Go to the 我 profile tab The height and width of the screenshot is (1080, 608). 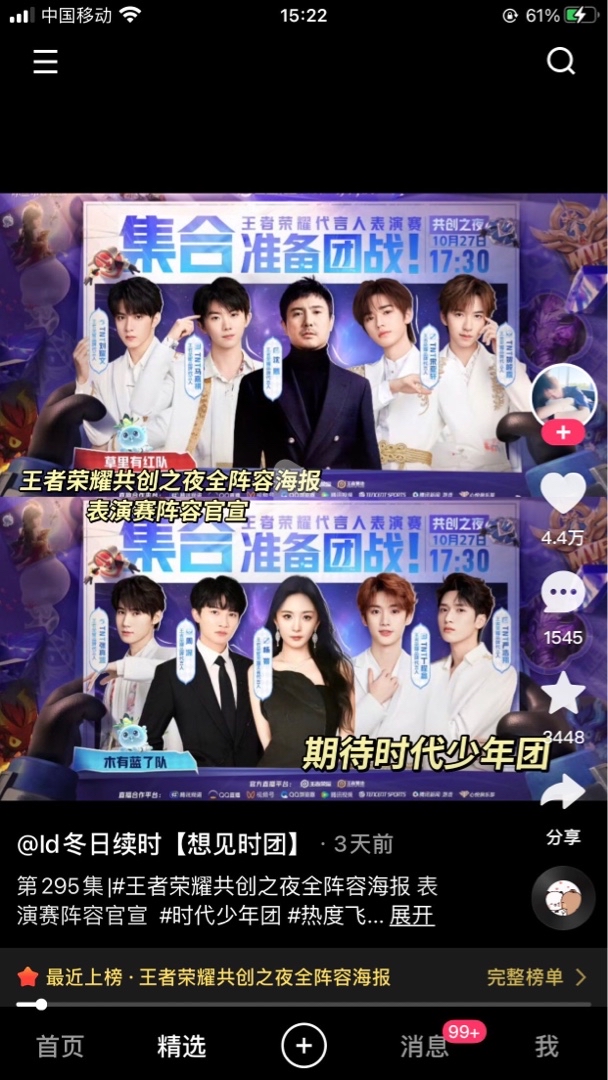click(x=546, y=1046)
